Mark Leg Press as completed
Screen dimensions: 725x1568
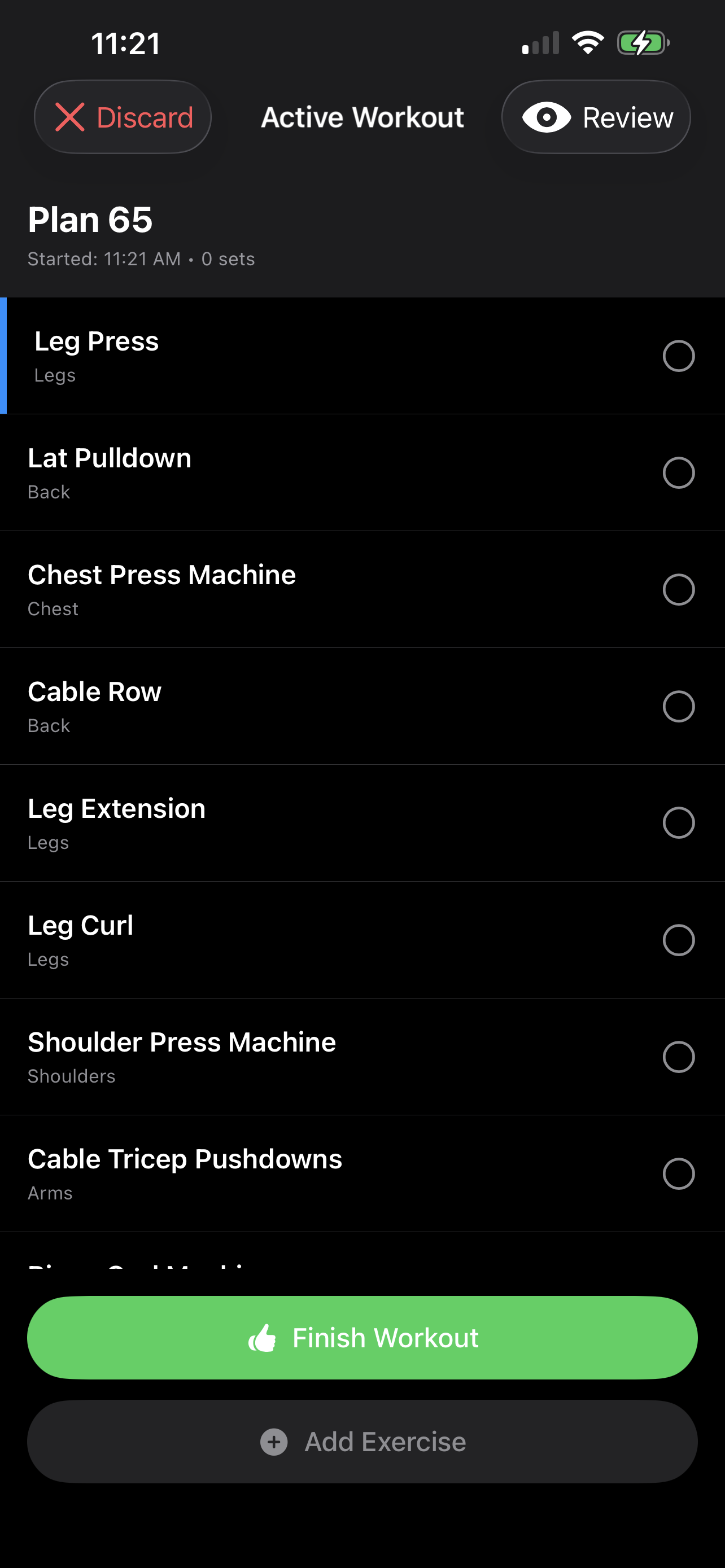(x=680, y=356)
